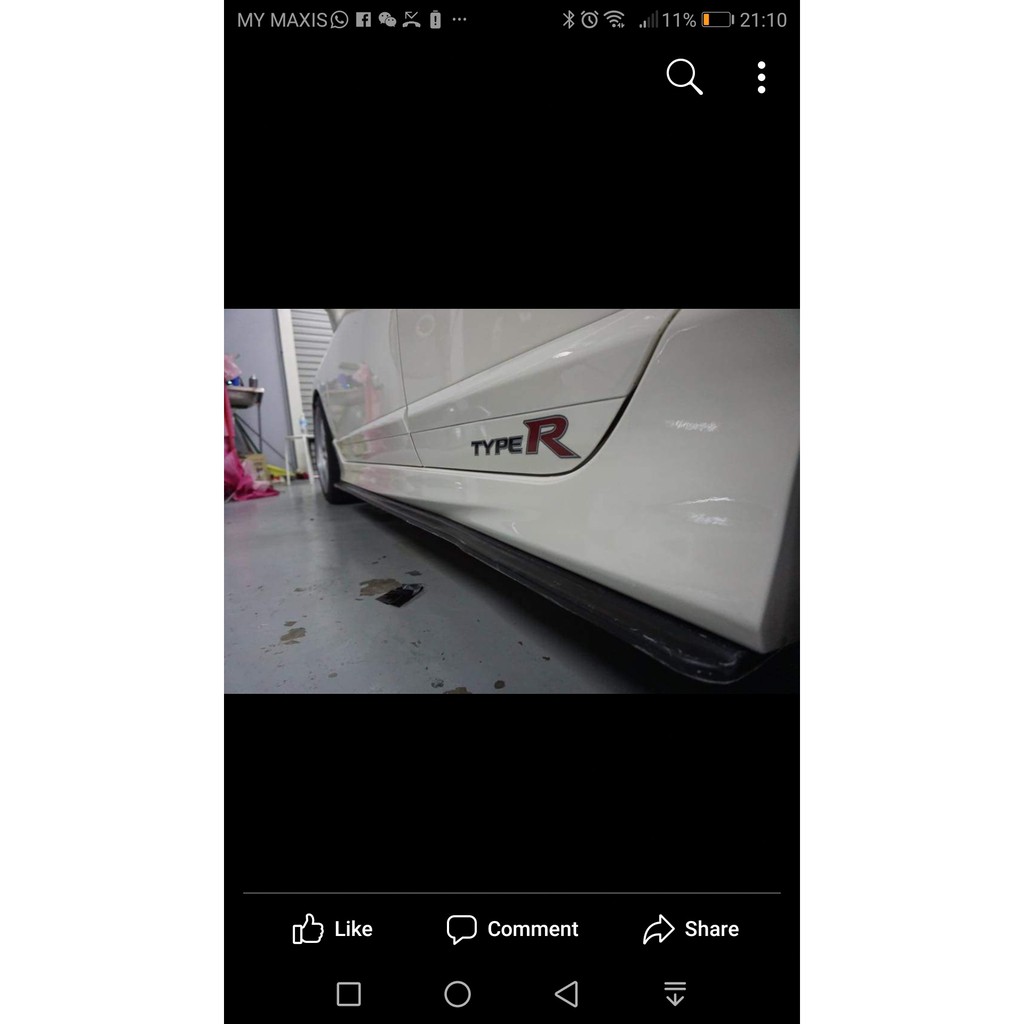1024x1024 pixels.
Task: Share this photo
Action: point(691,929)
